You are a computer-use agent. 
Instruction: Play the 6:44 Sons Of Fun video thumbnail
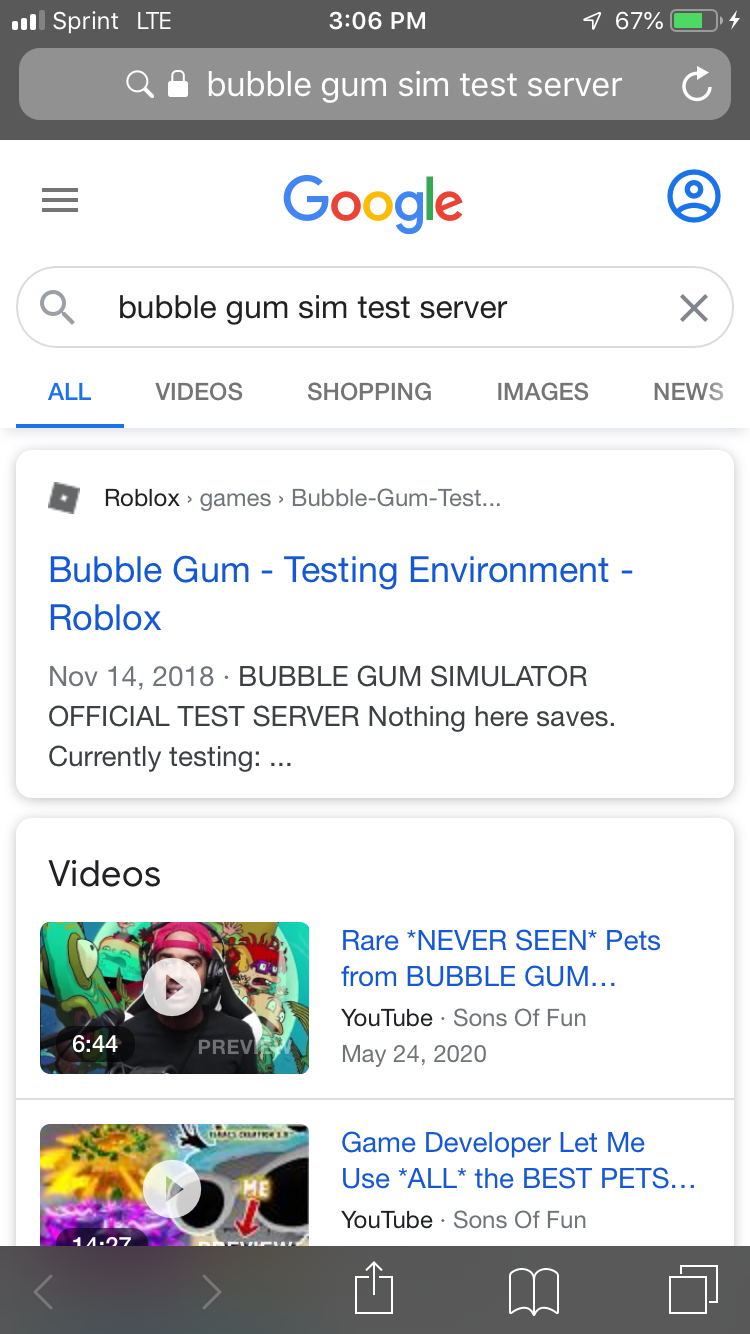click(174, 998)
